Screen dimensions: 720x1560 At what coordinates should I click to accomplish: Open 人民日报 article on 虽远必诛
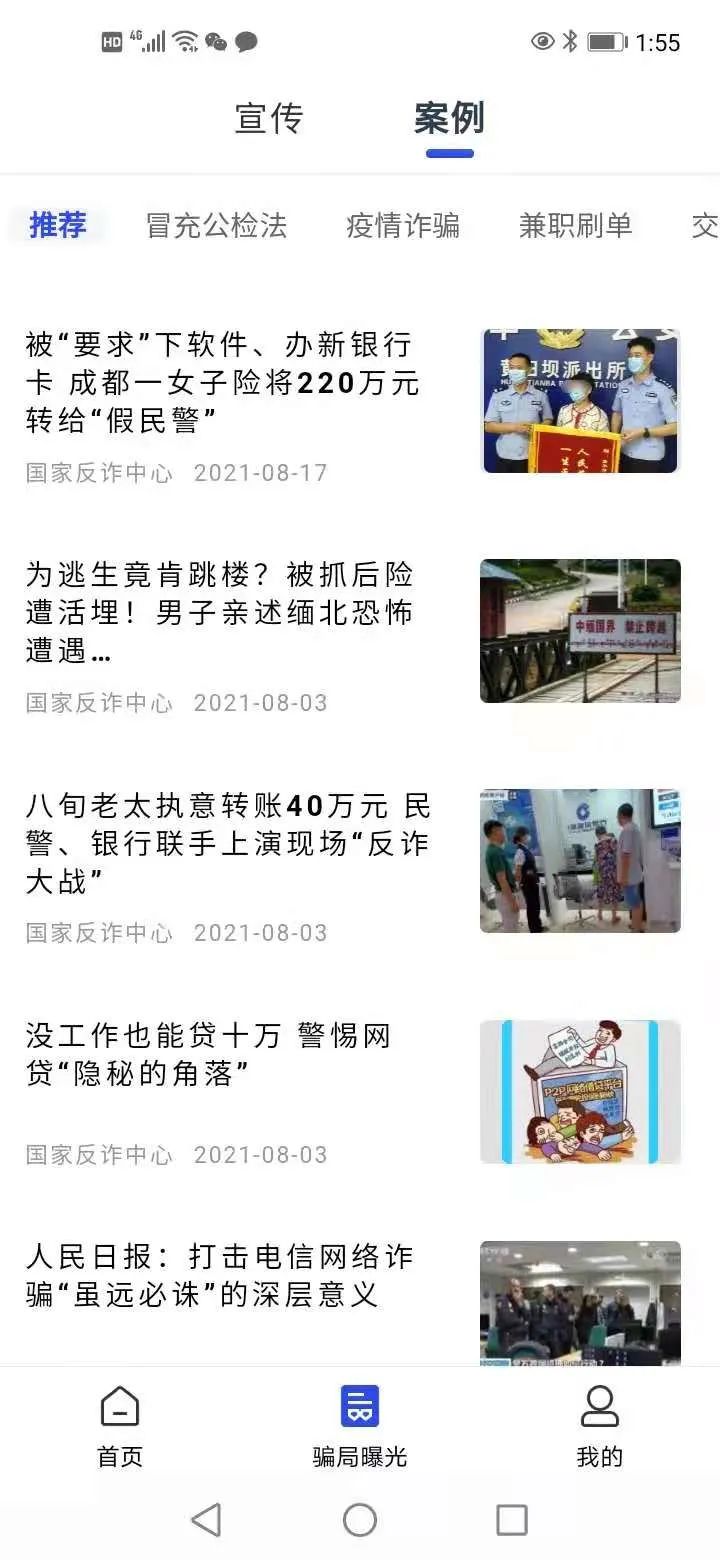coord(352,1302)
